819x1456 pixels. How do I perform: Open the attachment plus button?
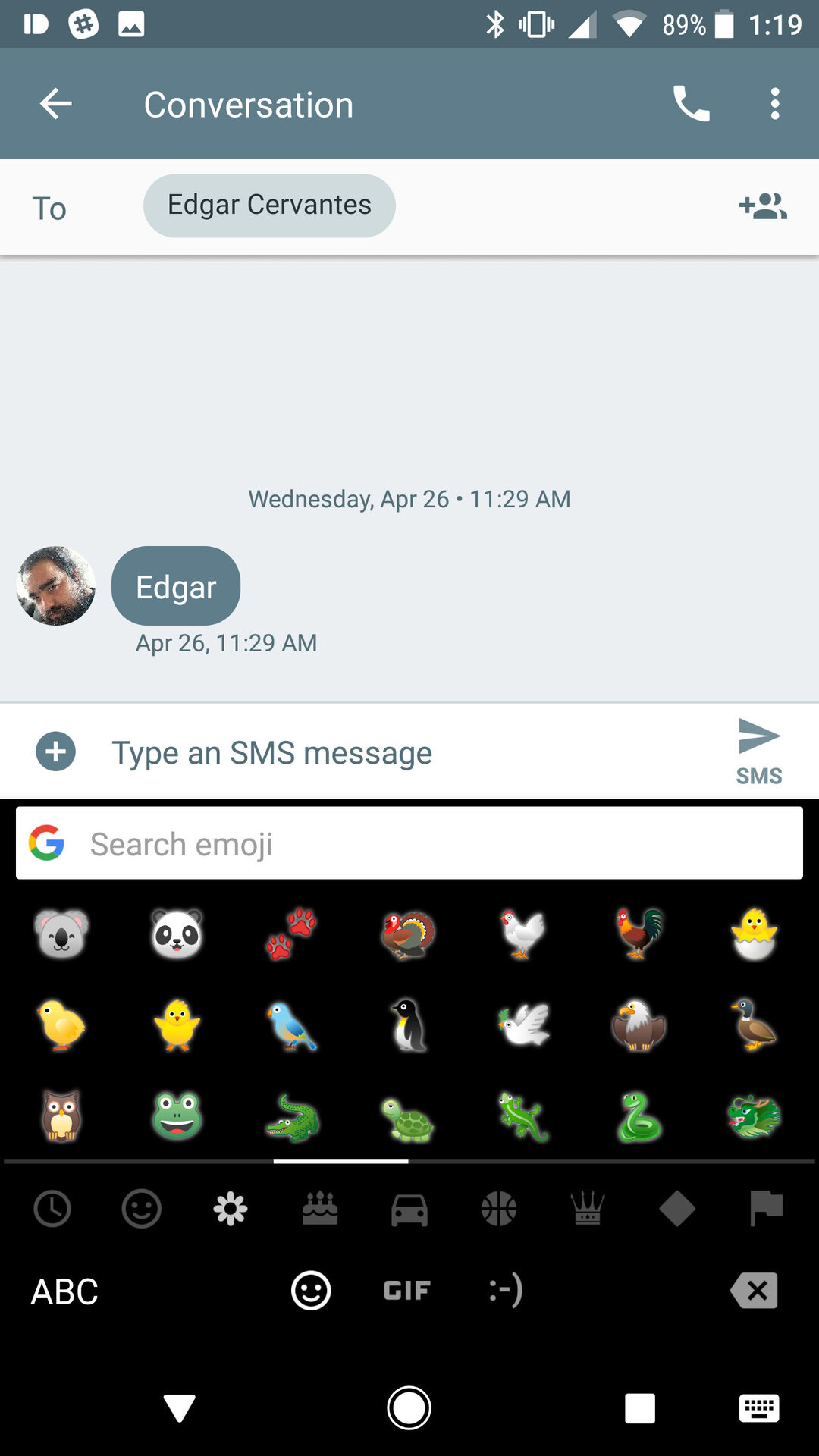tap(56, 752)
